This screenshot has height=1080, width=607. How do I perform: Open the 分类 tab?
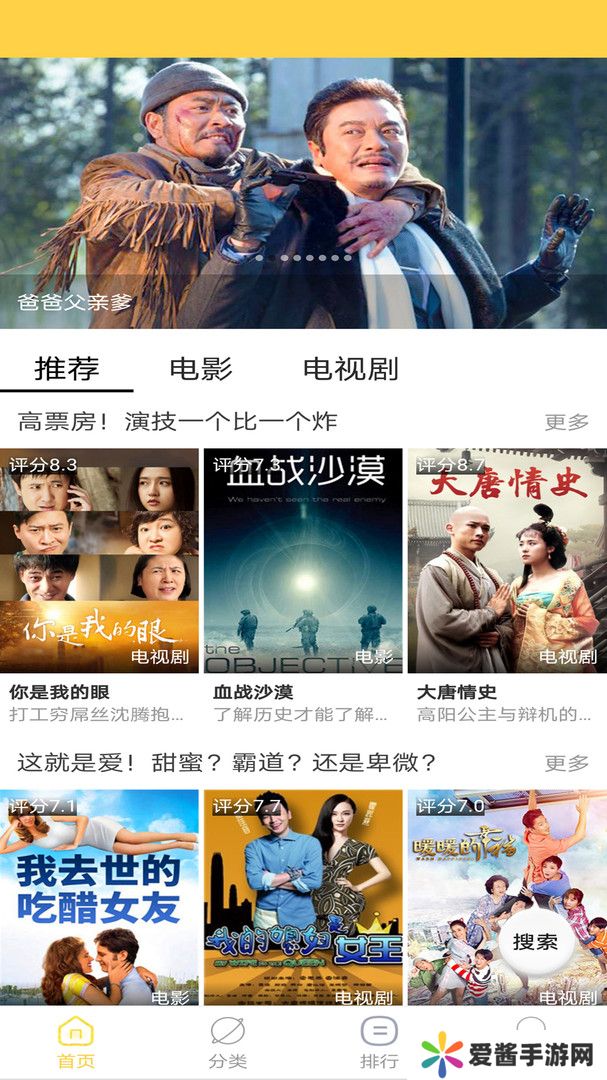click(228, 1042)
